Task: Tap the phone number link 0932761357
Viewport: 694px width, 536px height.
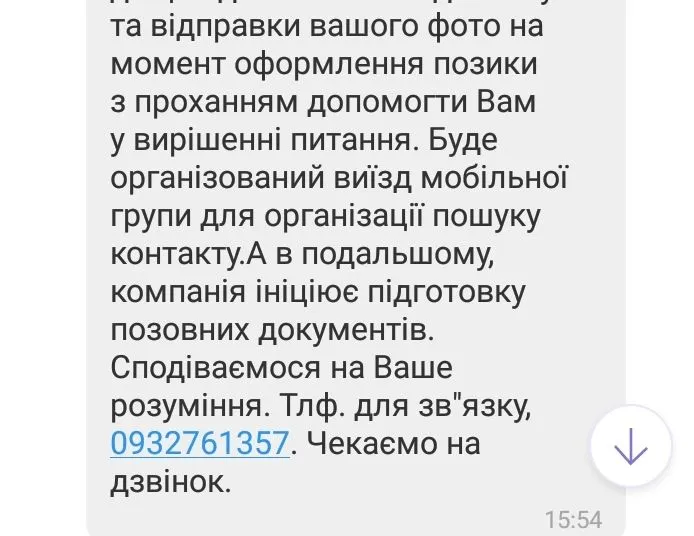Action: [x=200, y=442]
